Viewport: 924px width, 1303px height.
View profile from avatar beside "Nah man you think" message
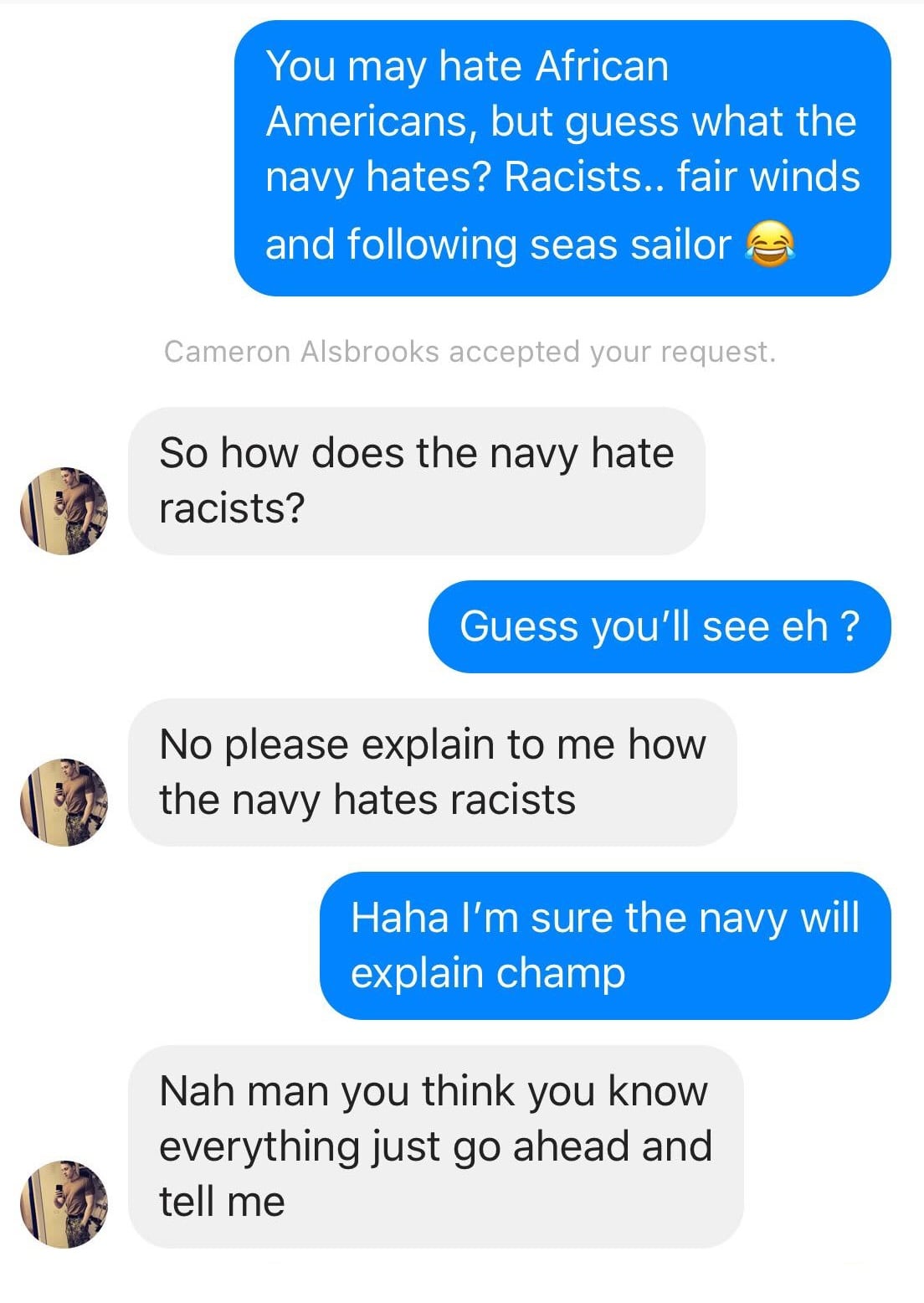point(64,1204)
